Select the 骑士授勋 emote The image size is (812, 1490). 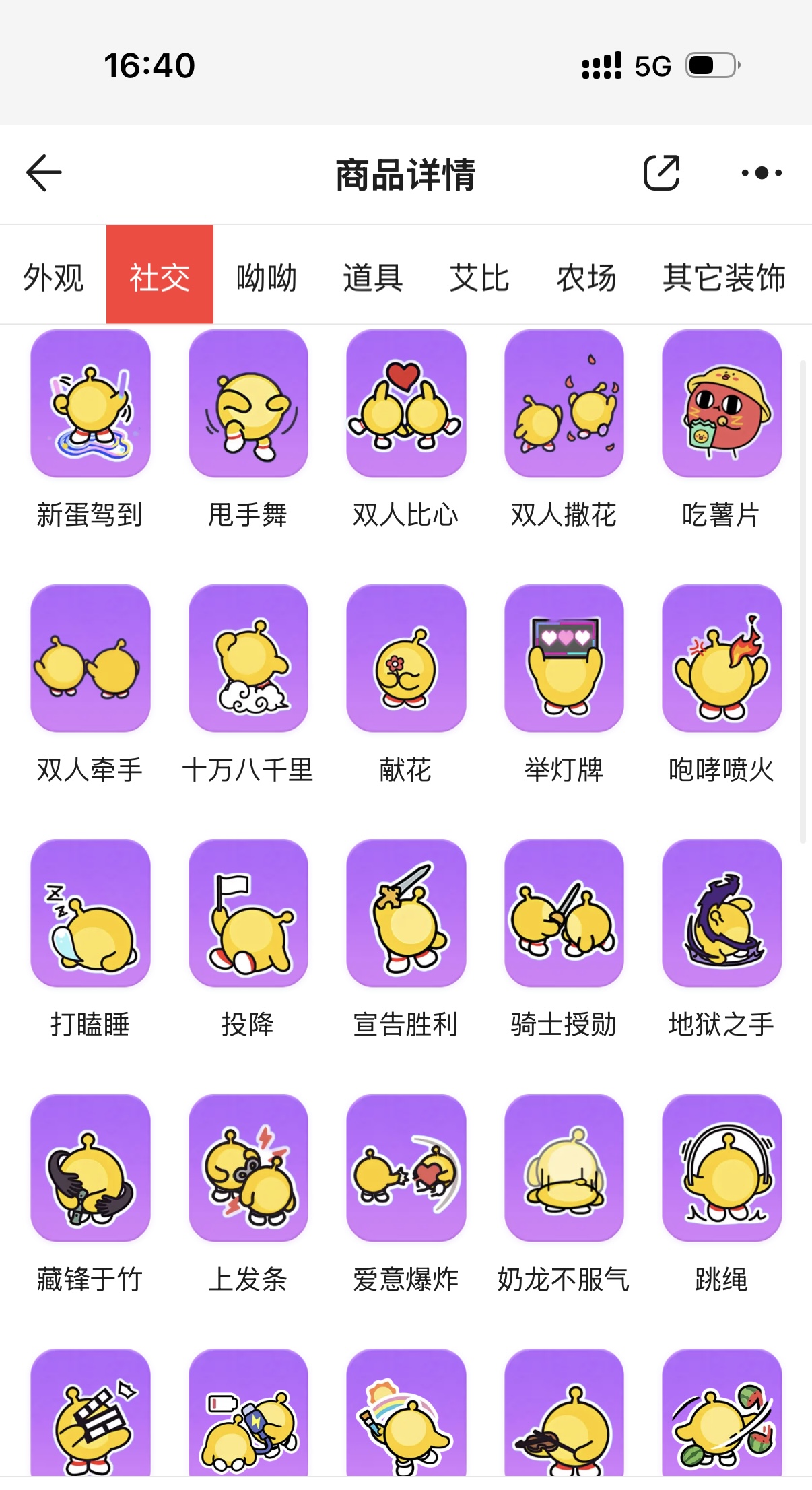pos(564,913)
